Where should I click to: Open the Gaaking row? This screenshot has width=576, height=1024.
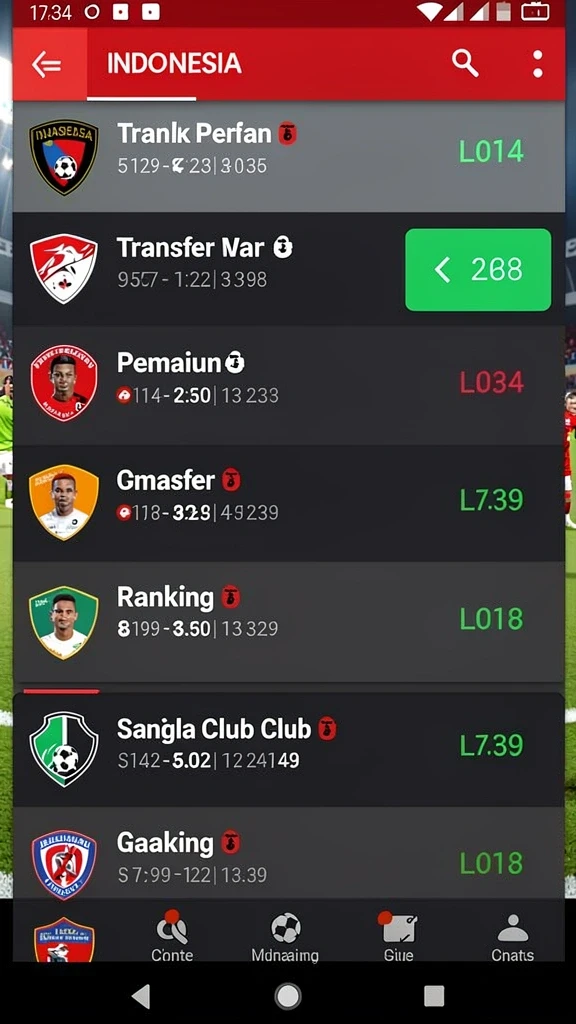tap(289, 852)
